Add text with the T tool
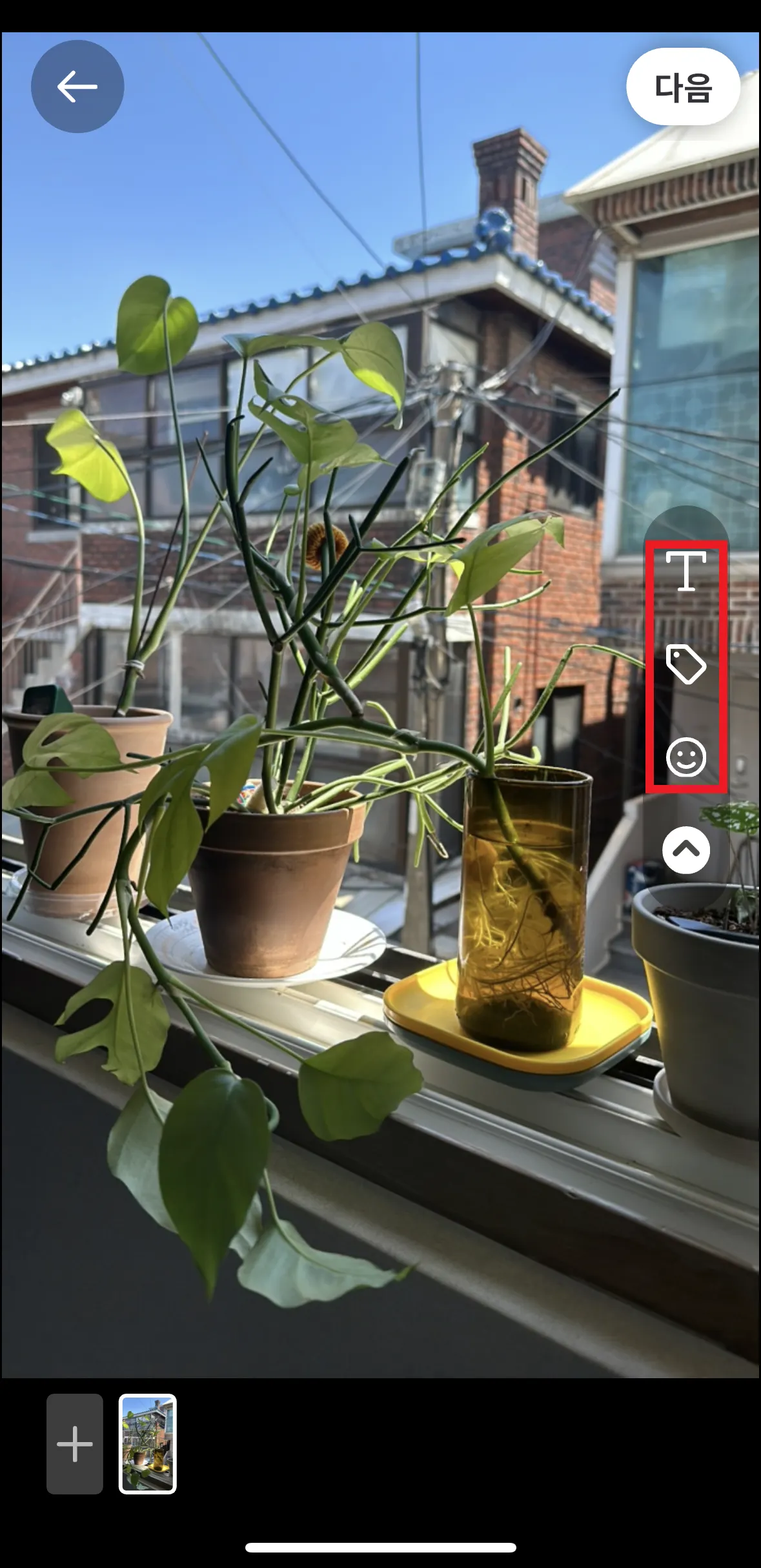This screenshot has width=761, height=1568. [686, 571]
